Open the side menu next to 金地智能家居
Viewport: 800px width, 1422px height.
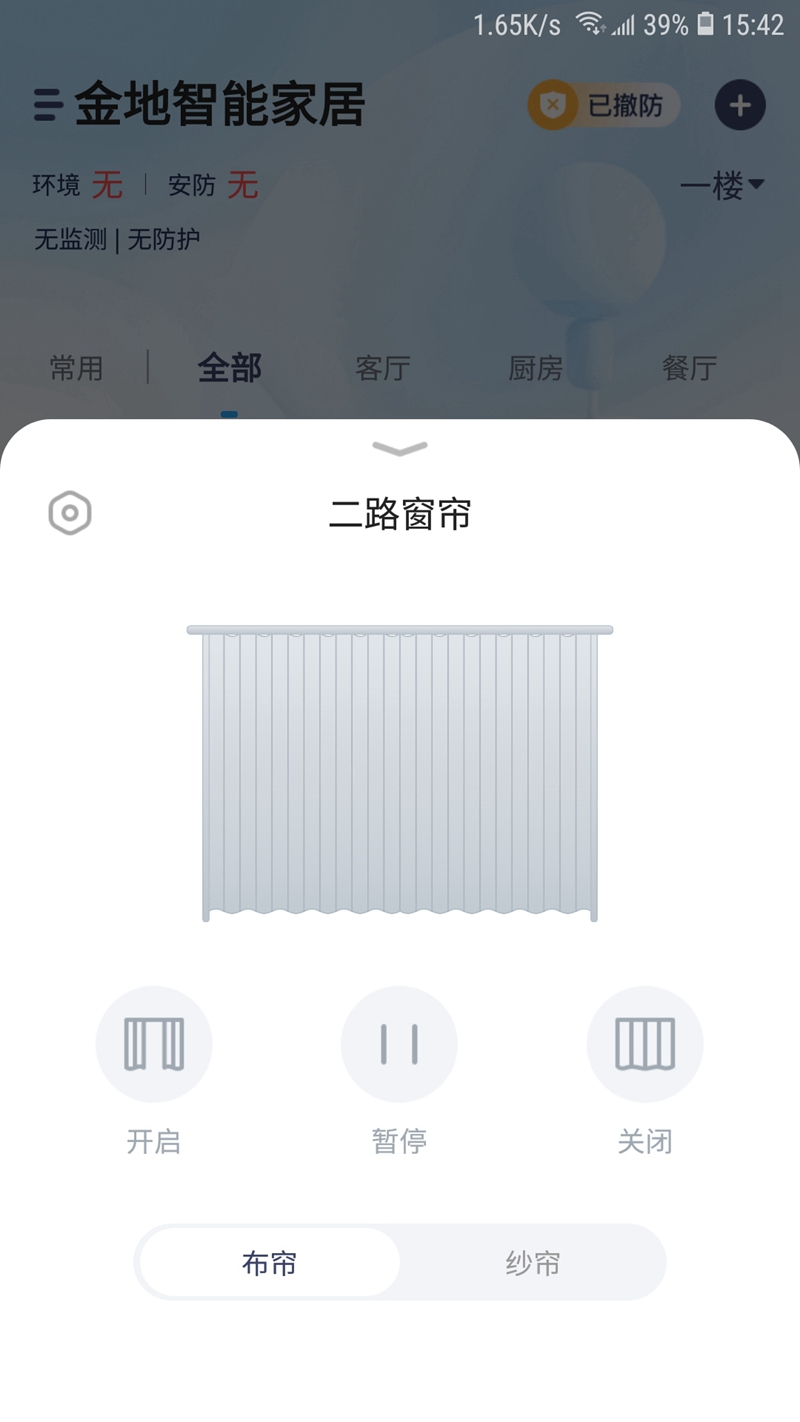(48, 105)
